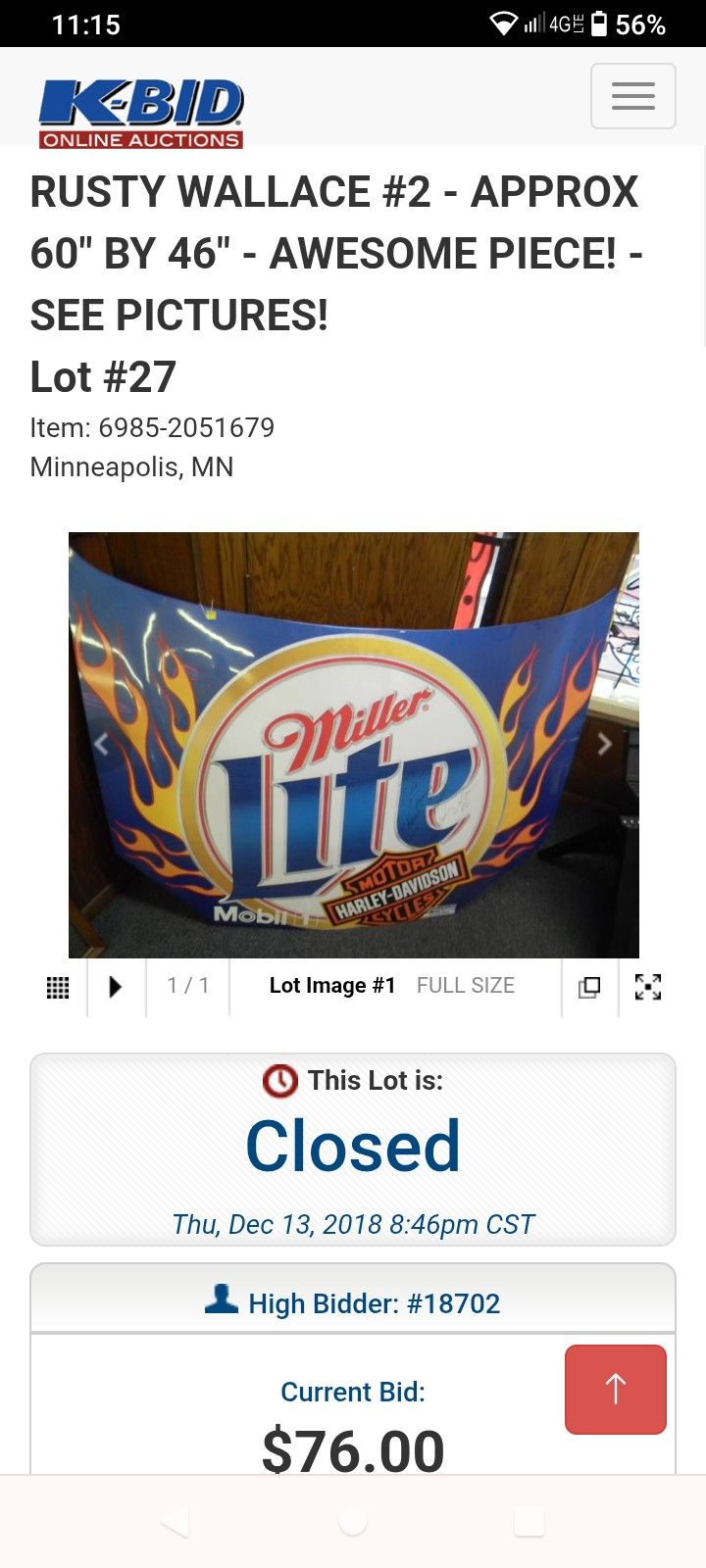Go to the K-BID home page logo
This screenshot has width=706, height=1568.
(141, 113)
